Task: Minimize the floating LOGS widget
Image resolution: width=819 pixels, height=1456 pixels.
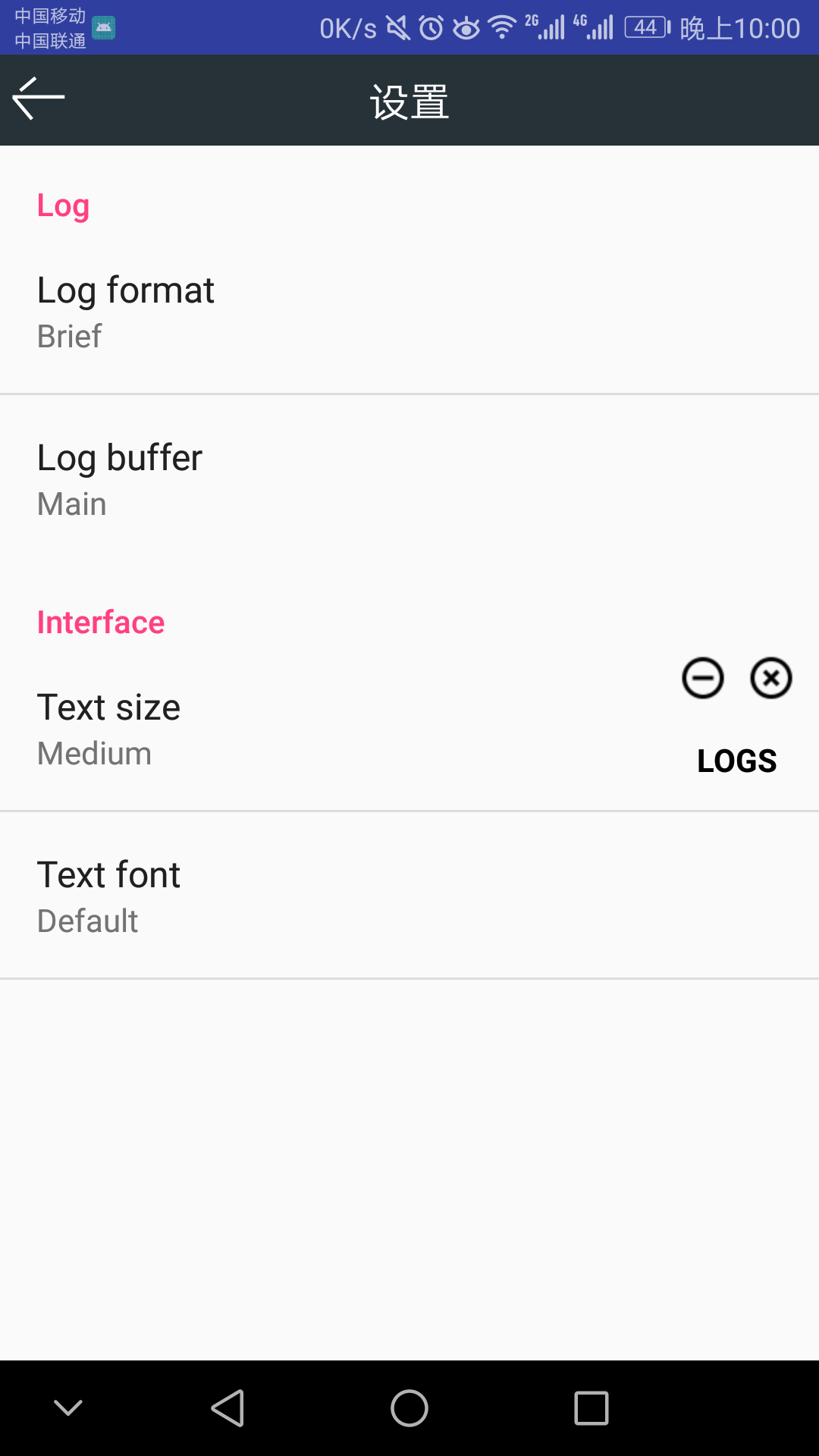Action: click(703, 677)
